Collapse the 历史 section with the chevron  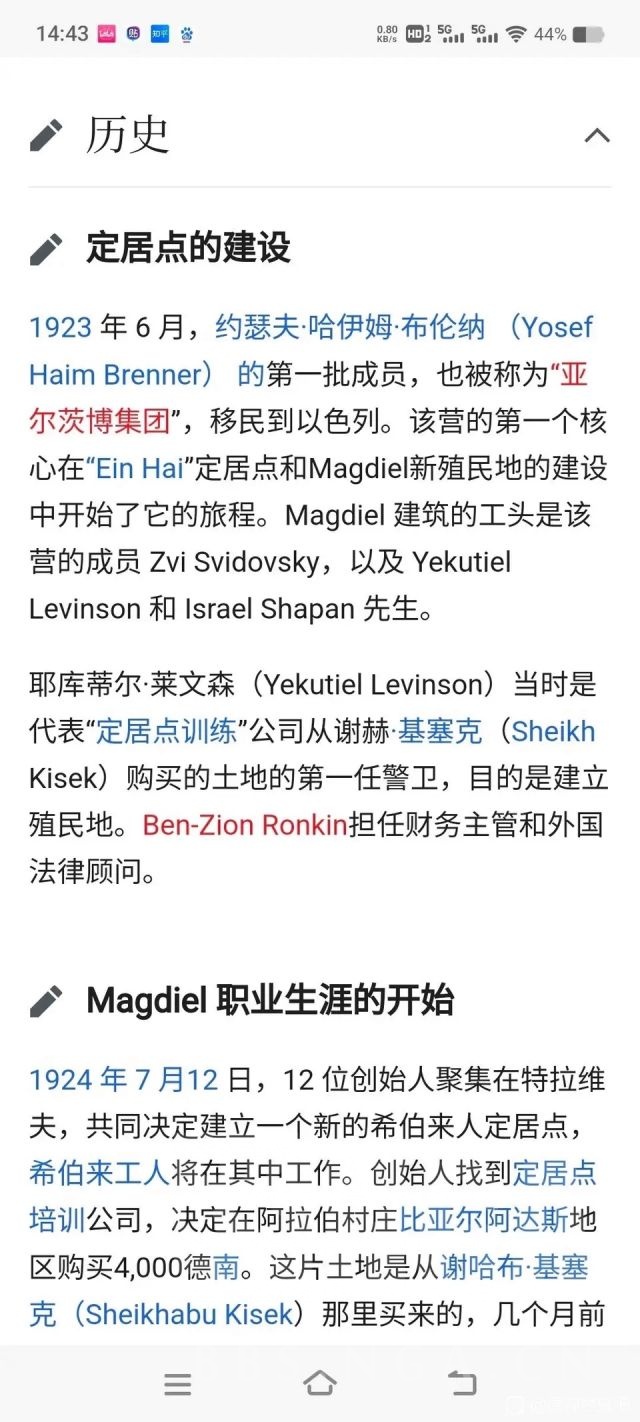point(596,135)
